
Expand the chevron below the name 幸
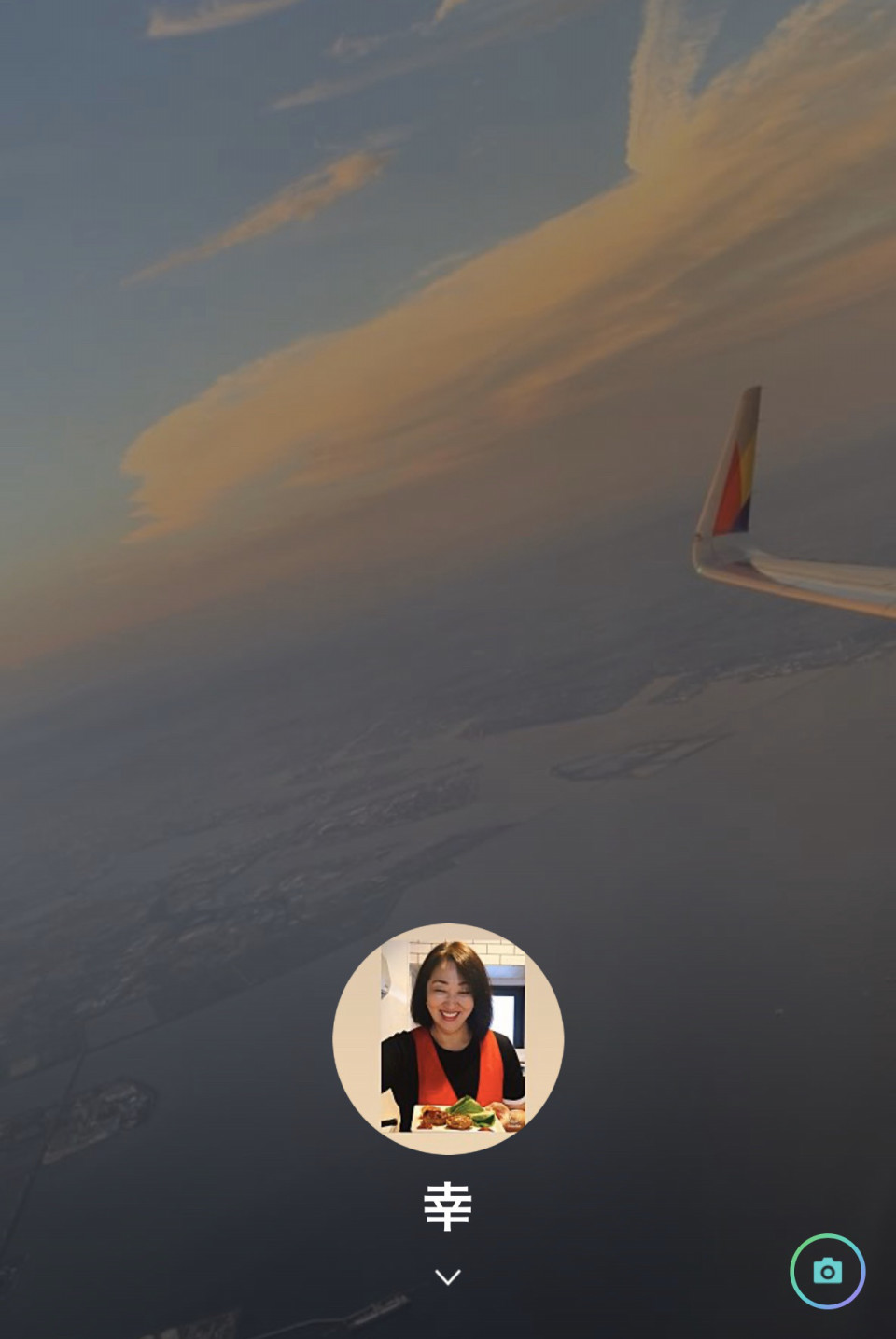(x=448, y=1276)
